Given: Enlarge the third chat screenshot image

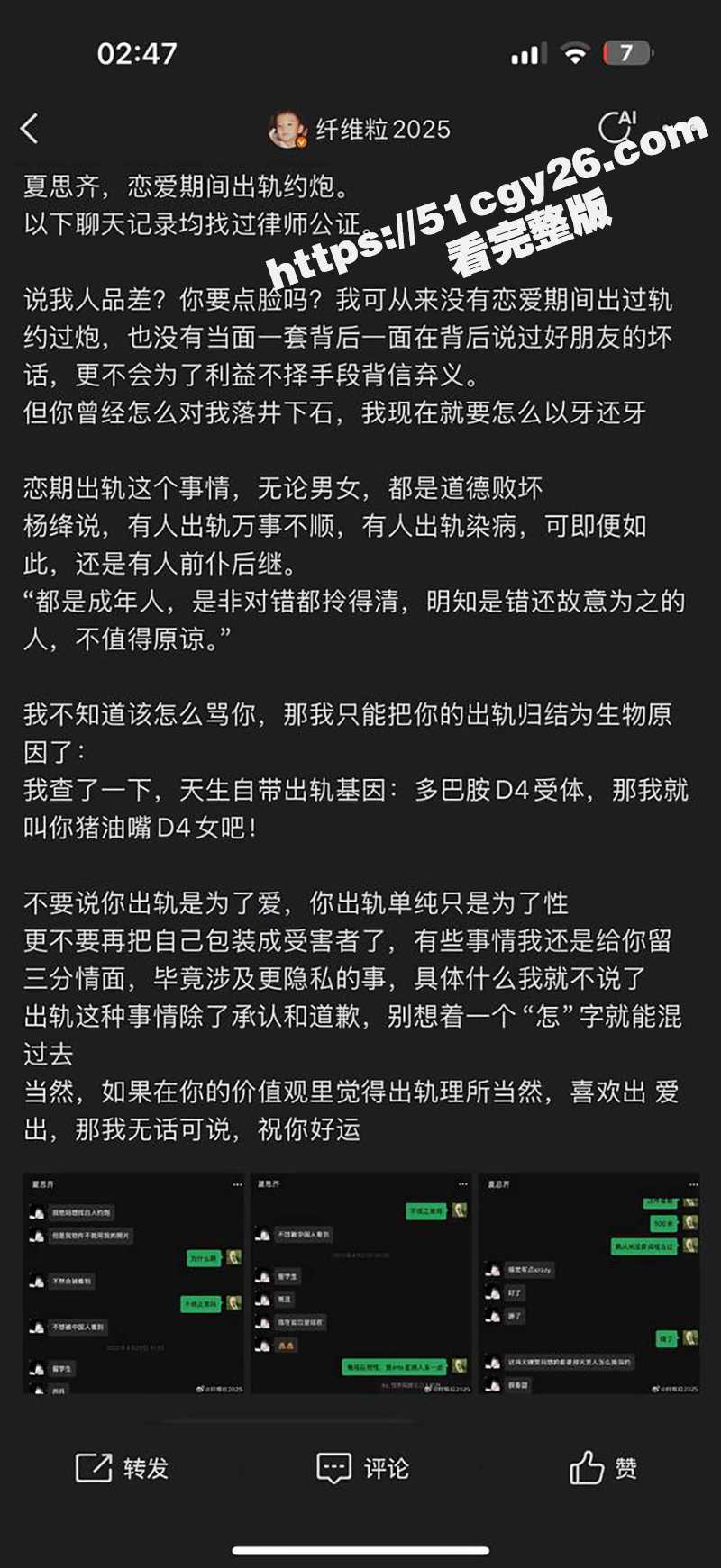Looking at the screenshot, I should (589, 1282).
